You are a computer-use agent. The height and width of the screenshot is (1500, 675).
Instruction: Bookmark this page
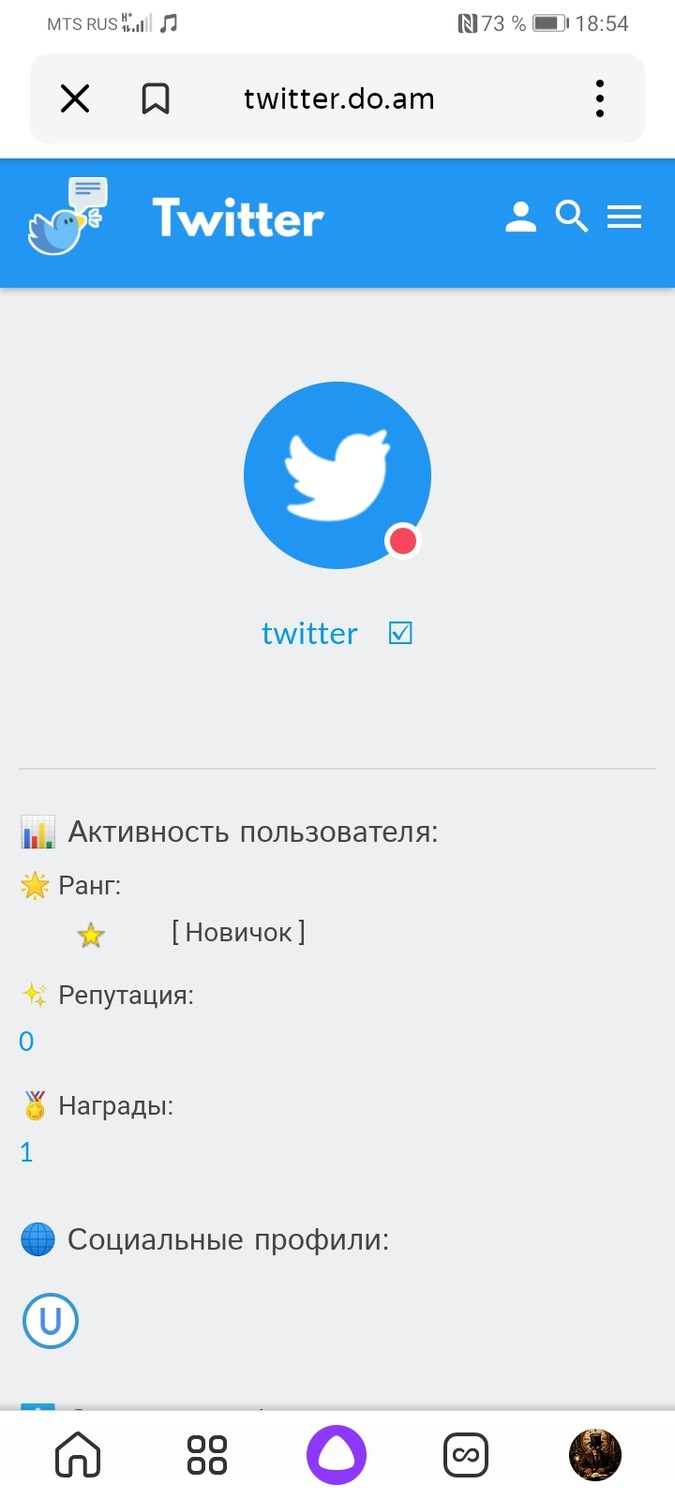[x=155, y=99]
